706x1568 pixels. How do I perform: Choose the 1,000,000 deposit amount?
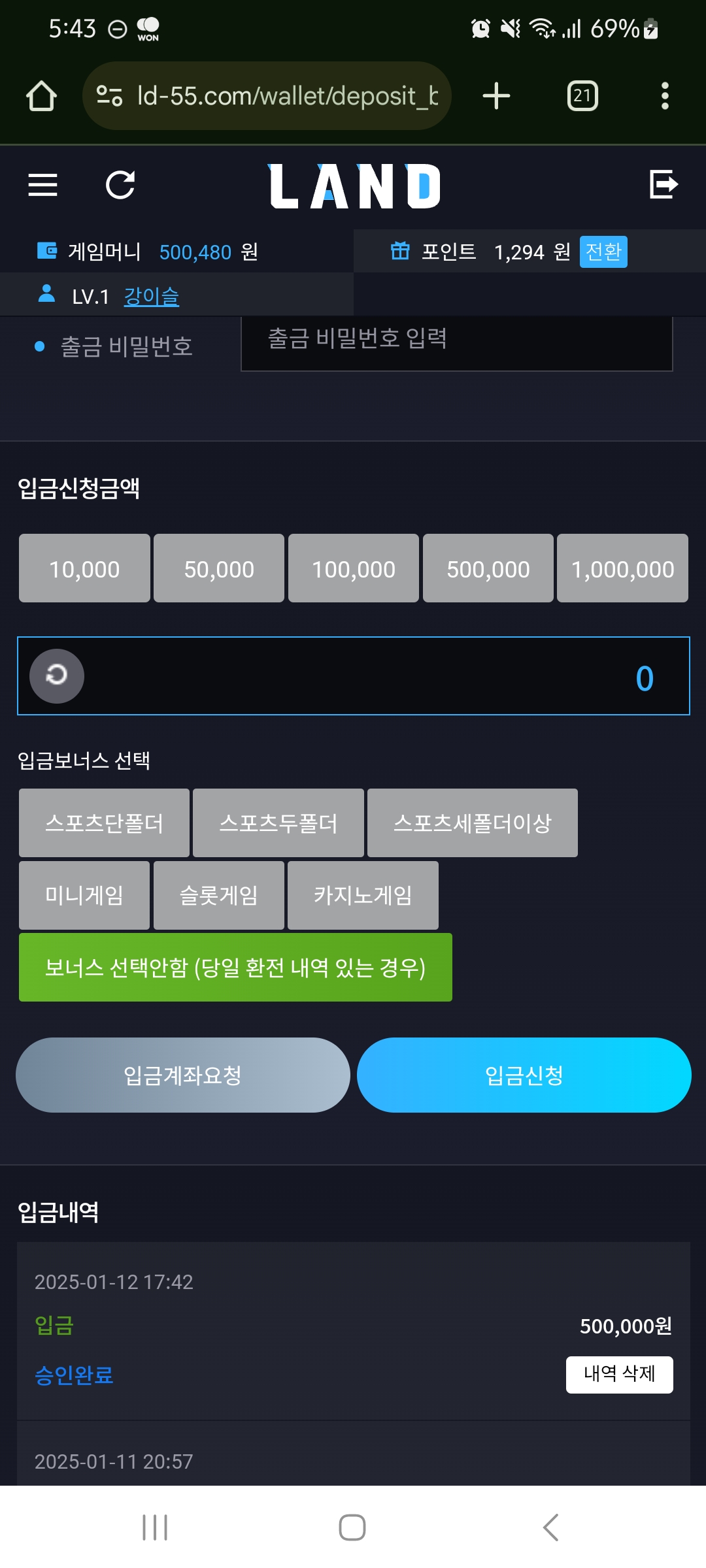coord(622,568)
